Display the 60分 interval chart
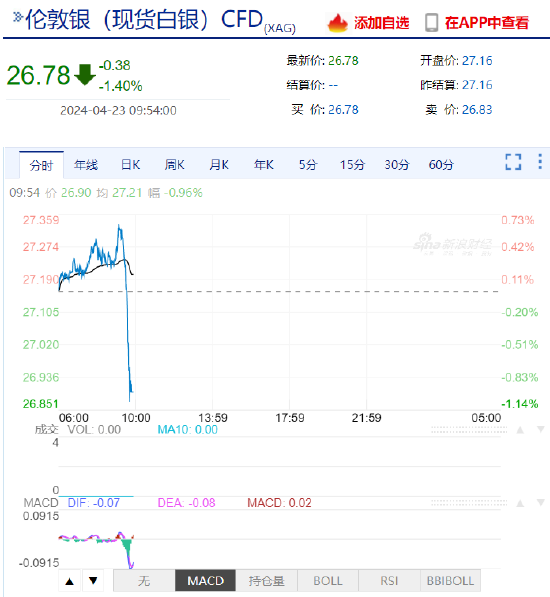The height and width of the screenshot is (597, 550). pos(441,165)
